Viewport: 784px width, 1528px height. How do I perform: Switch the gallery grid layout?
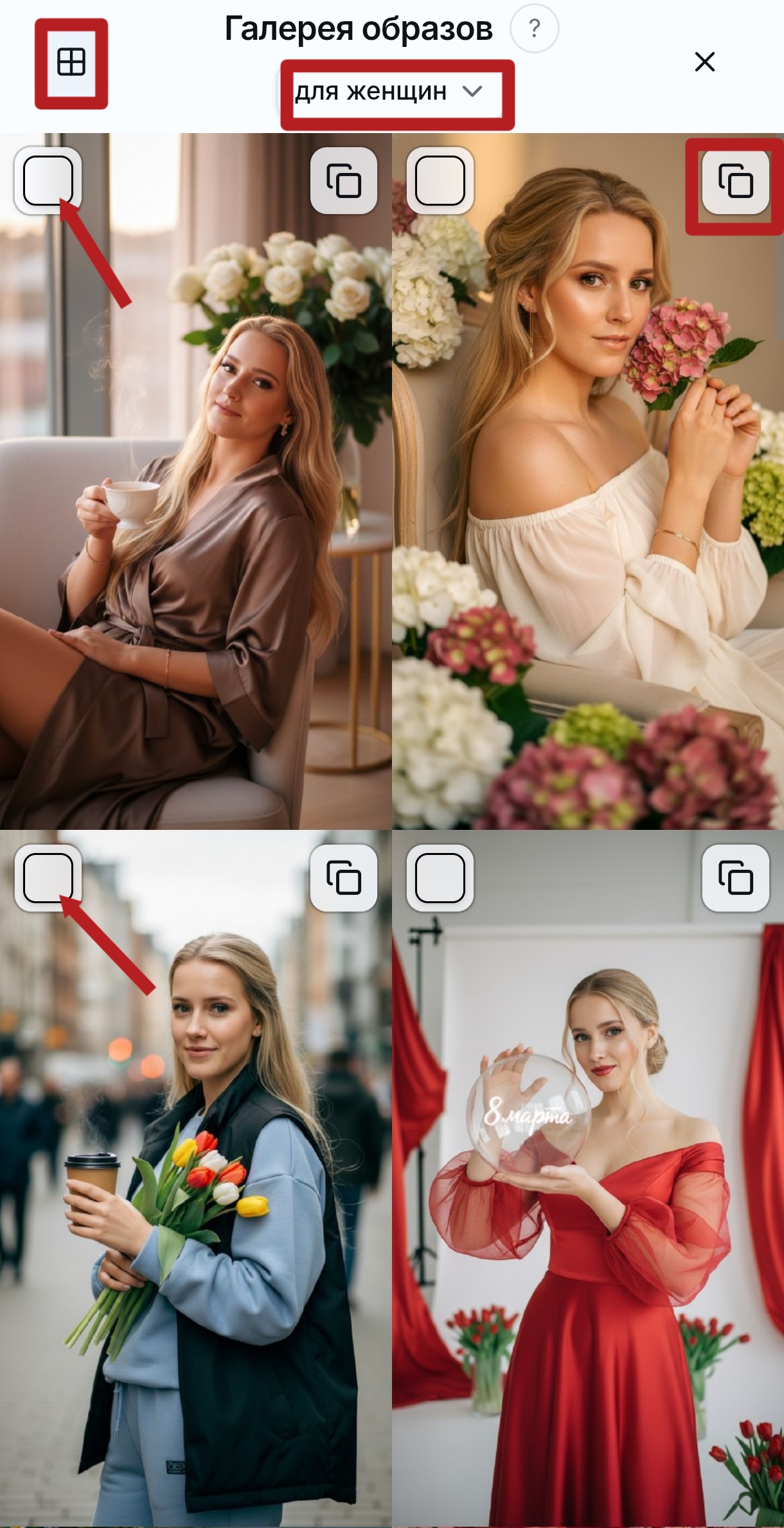tap(71, 62)
